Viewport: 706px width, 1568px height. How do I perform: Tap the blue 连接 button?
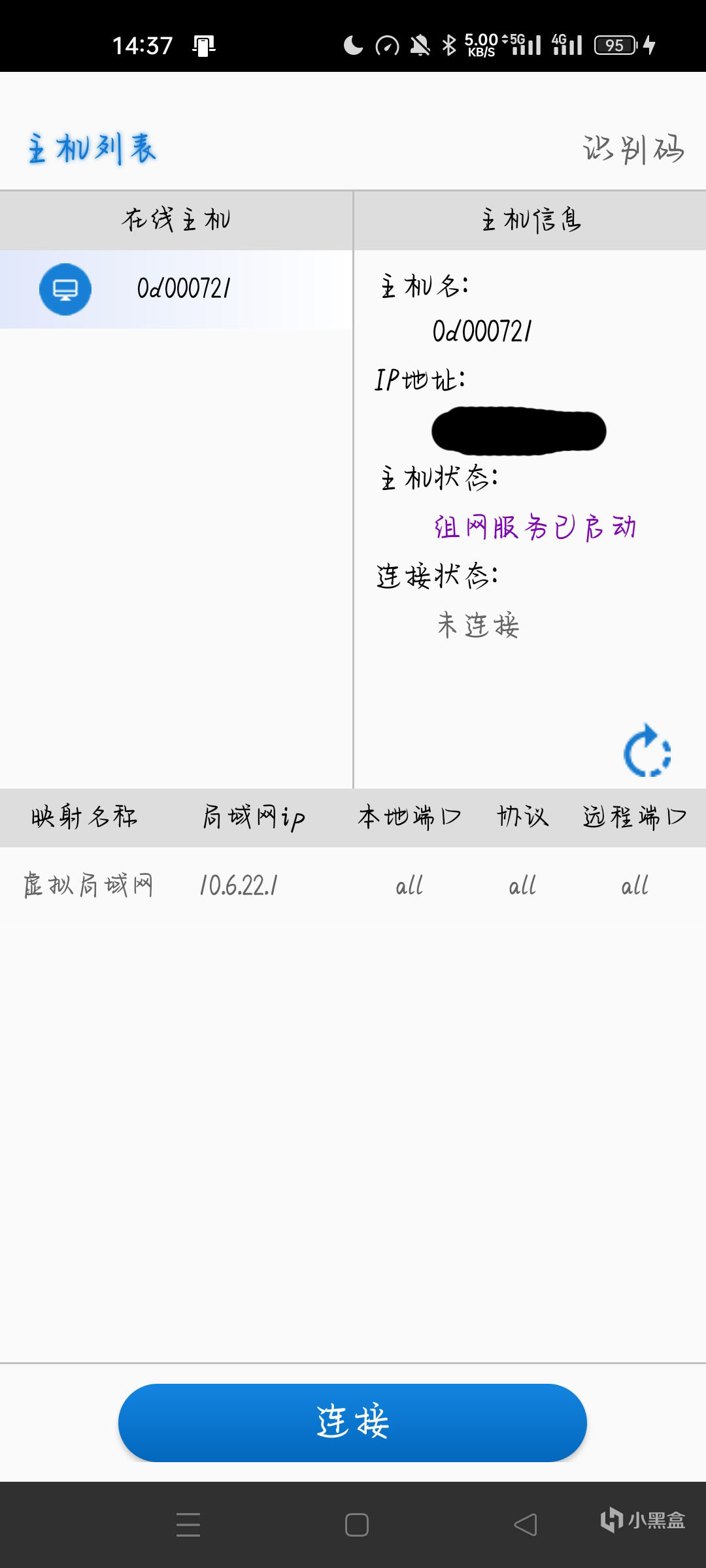352,1422
